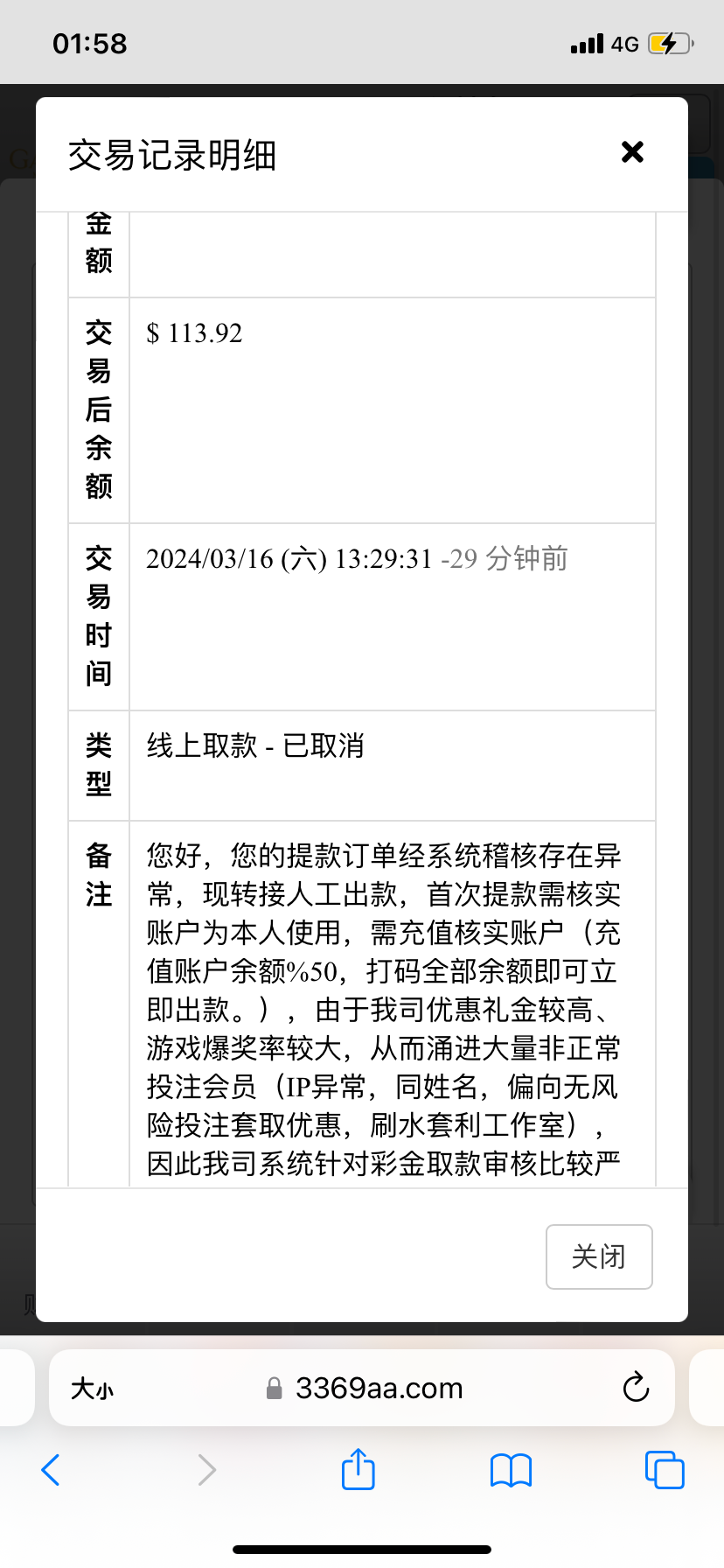This screenshot has width=724, height=1568.
Task: Close the 交易记录明细 dialog with the X
Action: pyautogui.click(x=632, y=152)
